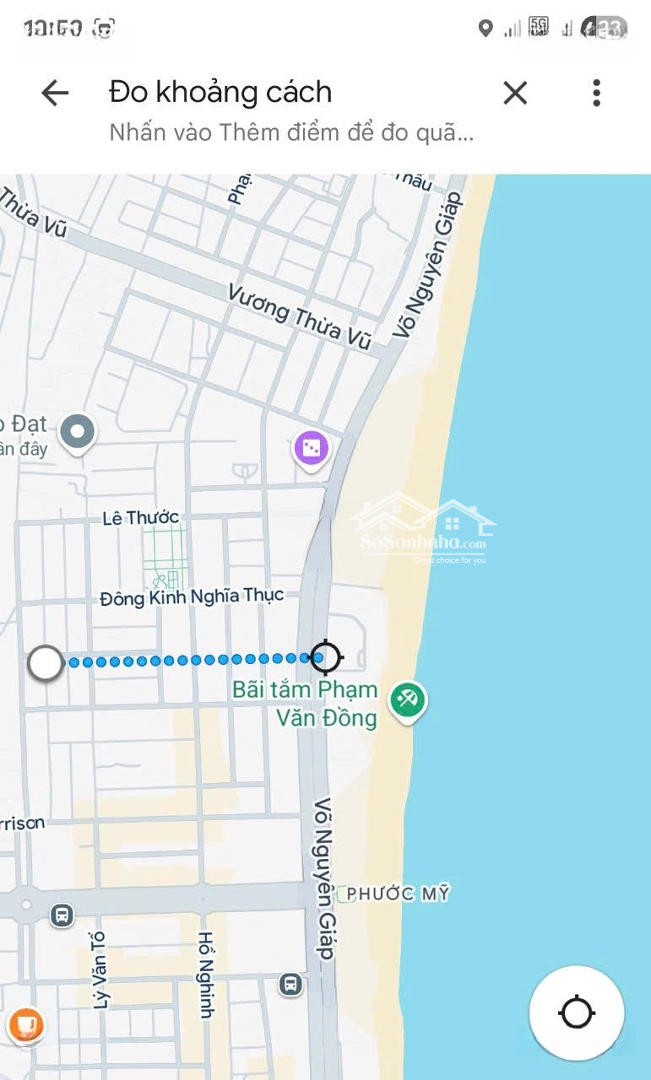Viewport: 651px width, 1080px height.
Task: Open the three-dot overflow menu
Action: (x=596, y=93)
